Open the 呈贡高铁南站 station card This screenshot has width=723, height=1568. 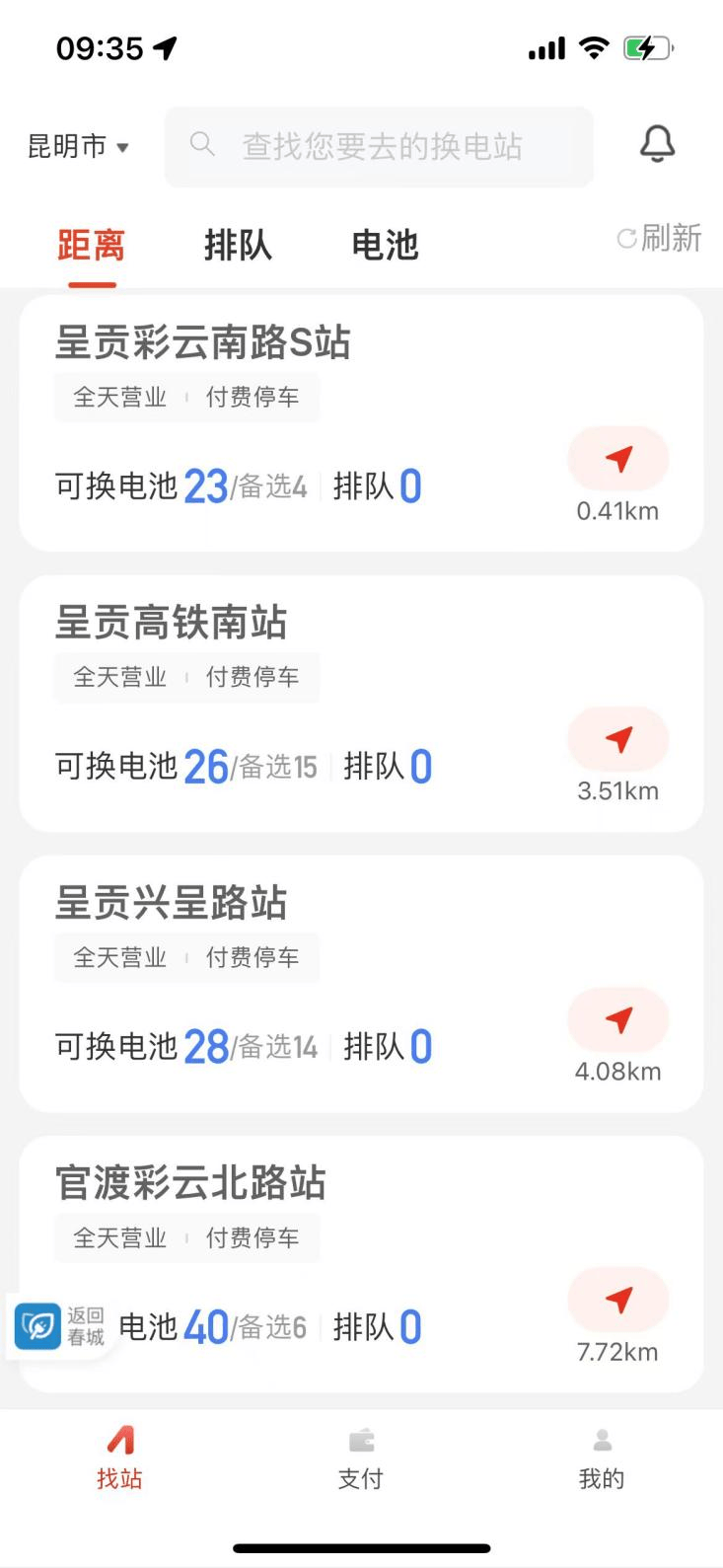pyautogui.click(x=361, y=704)
